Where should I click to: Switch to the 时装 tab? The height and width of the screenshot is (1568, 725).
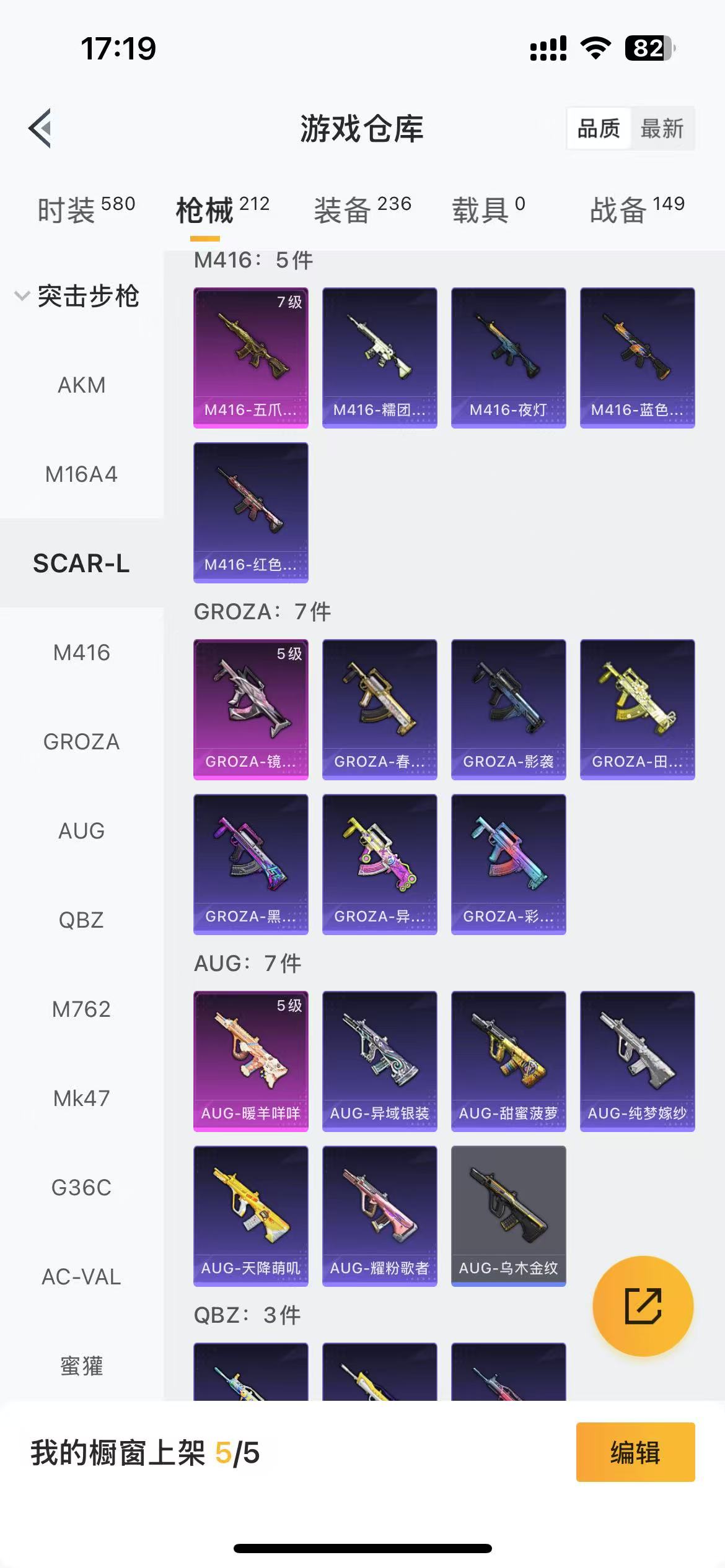click(86, 209)
